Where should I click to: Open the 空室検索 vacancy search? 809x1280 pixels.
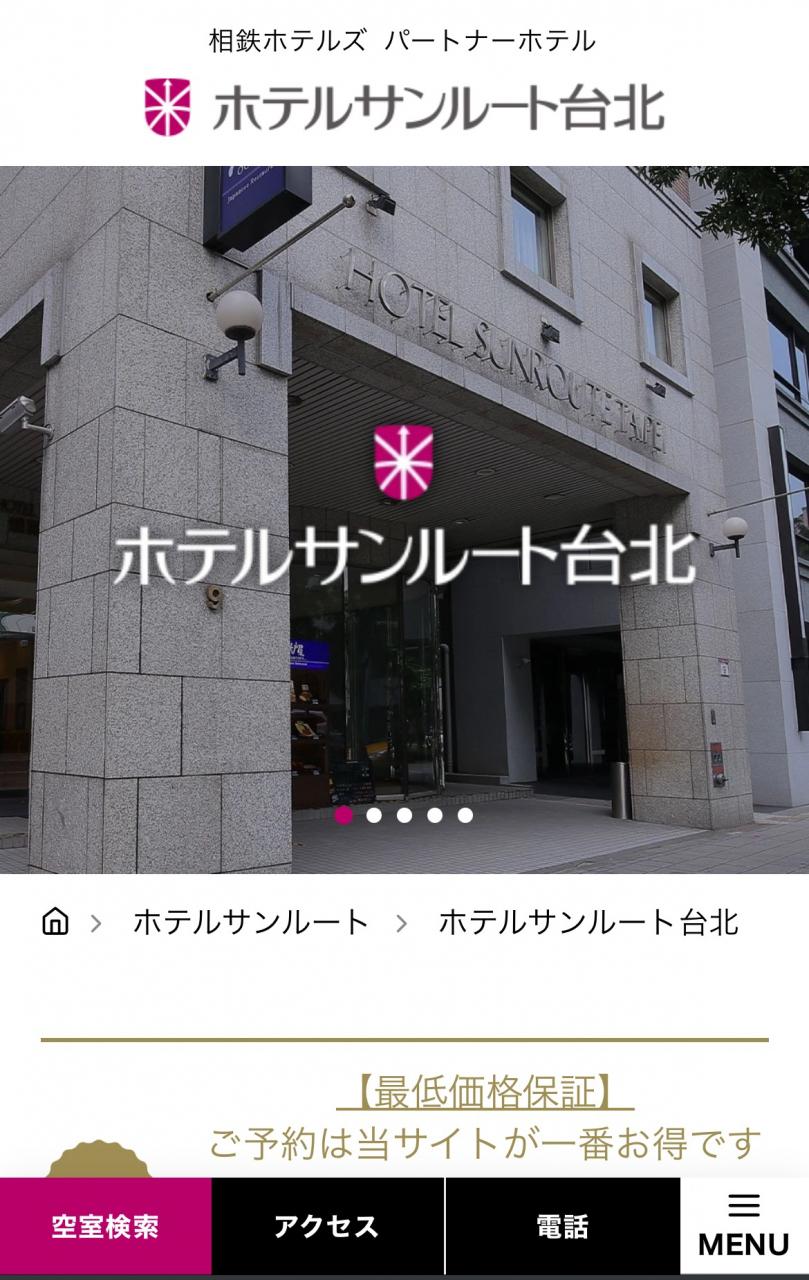[x=105, y=1227]
